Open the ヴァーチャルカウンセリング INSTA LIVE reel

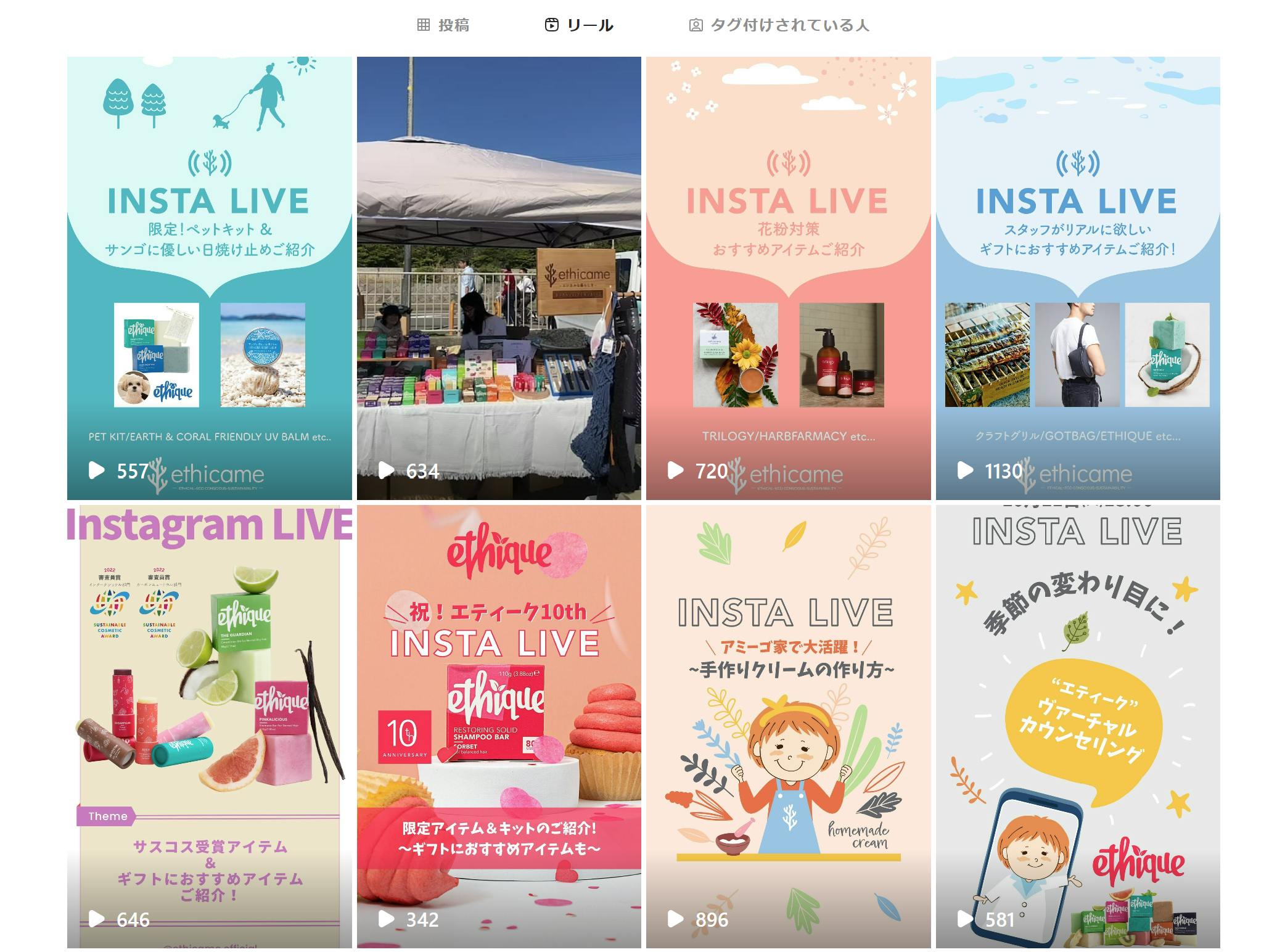[1078, 726]
